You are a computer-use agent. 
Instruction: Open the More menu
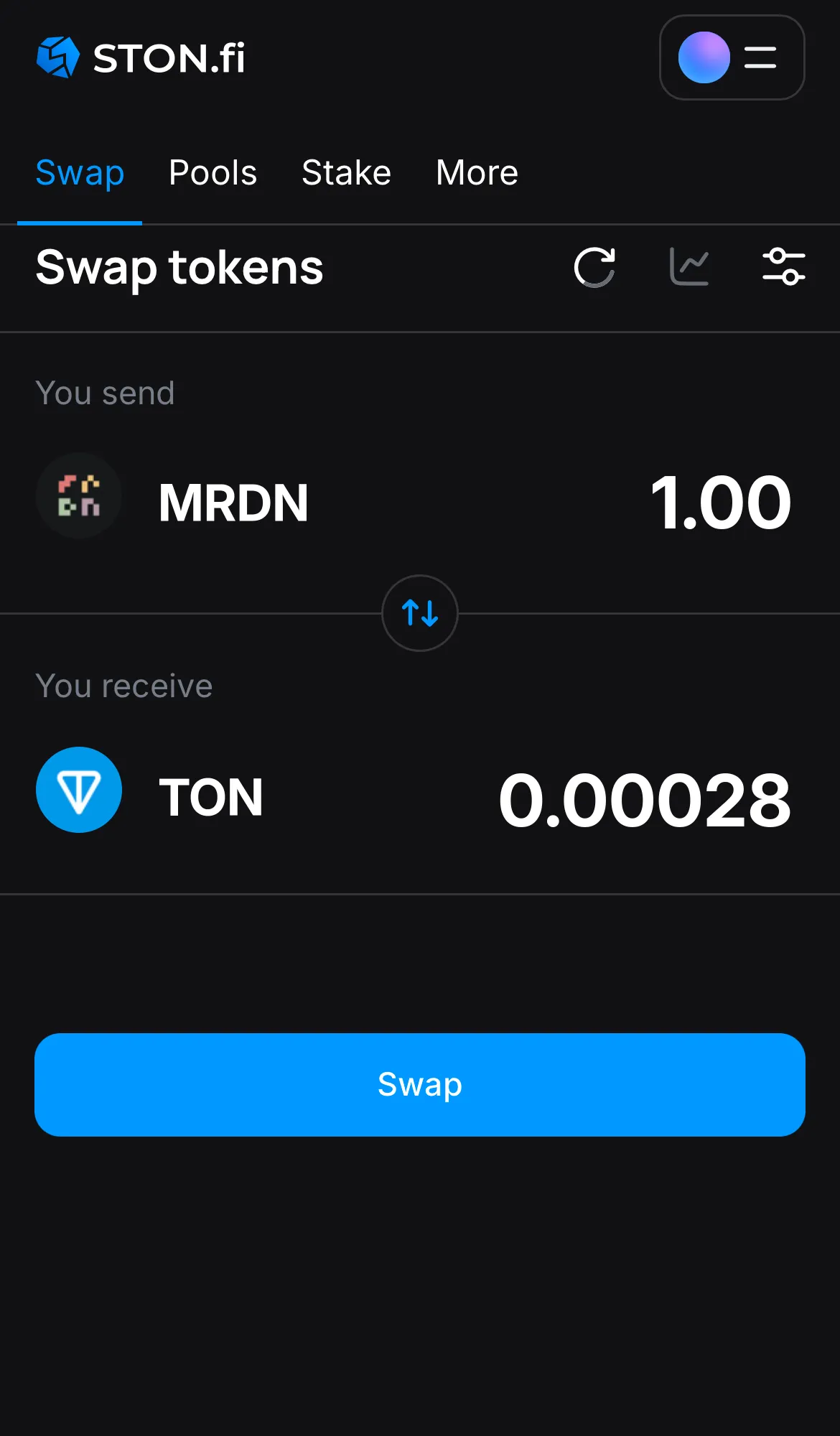[477, 172]
